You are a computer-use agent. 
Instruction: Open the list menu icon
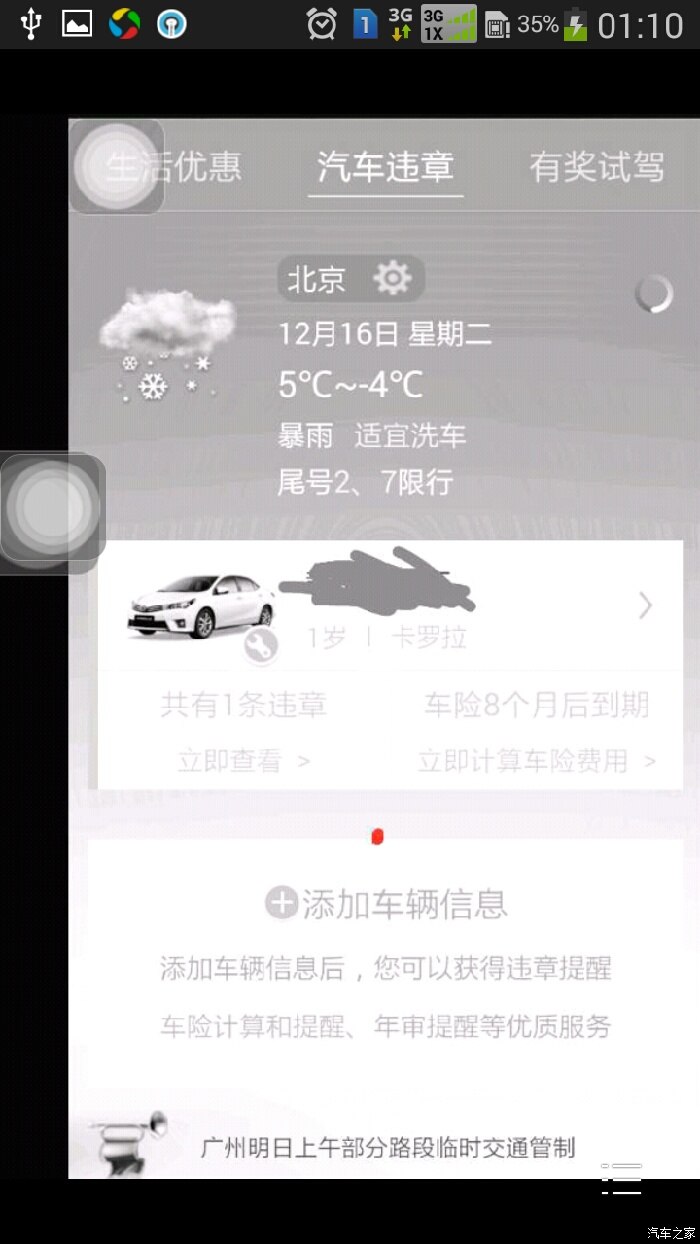(x=623, y=1180)
